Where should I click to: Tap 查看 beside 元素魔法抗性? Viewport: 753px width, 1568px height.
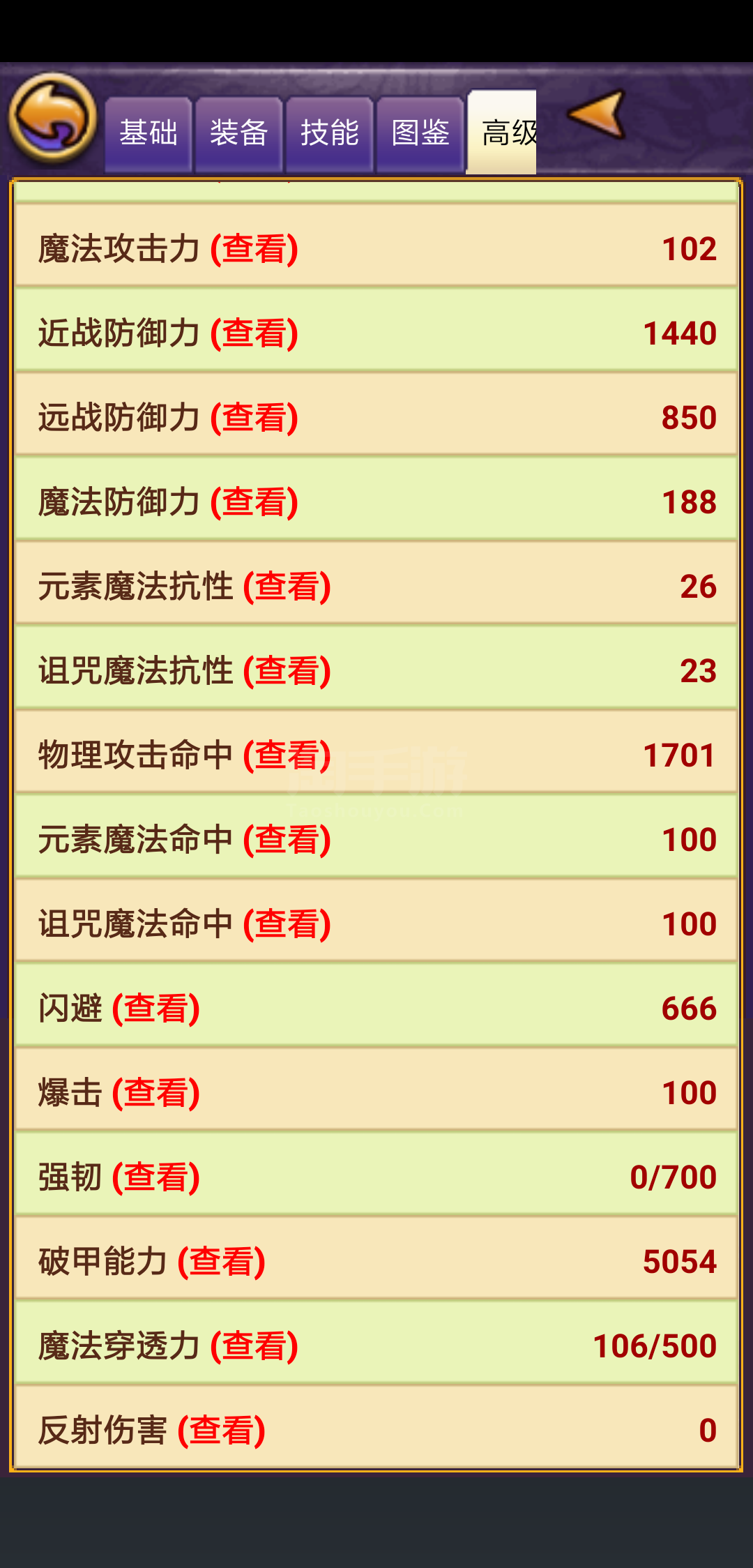pyautogui.click(x=287, y=587)
